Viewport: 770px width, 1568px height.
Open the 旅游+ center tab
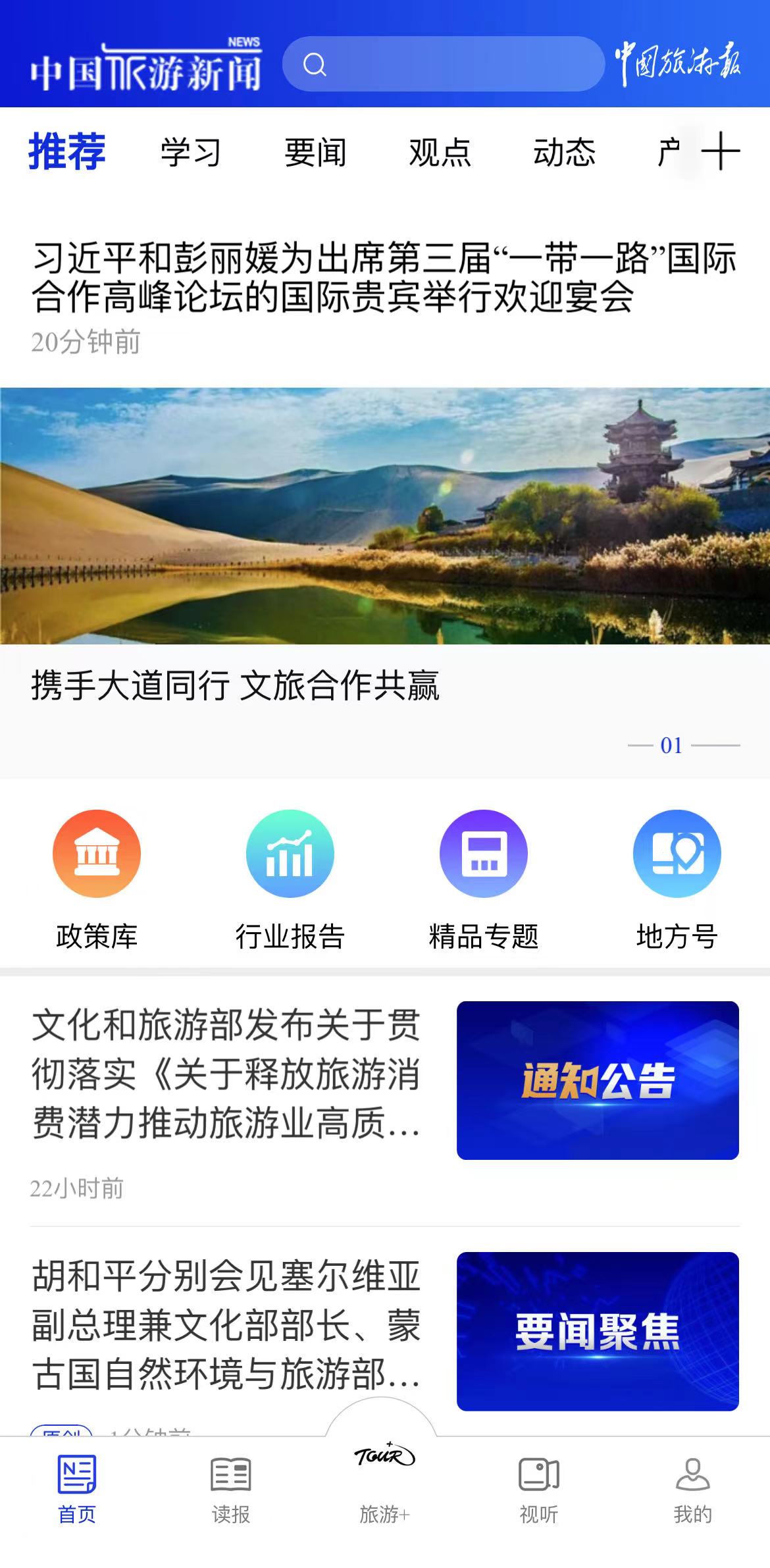(x=384, y=1481)
